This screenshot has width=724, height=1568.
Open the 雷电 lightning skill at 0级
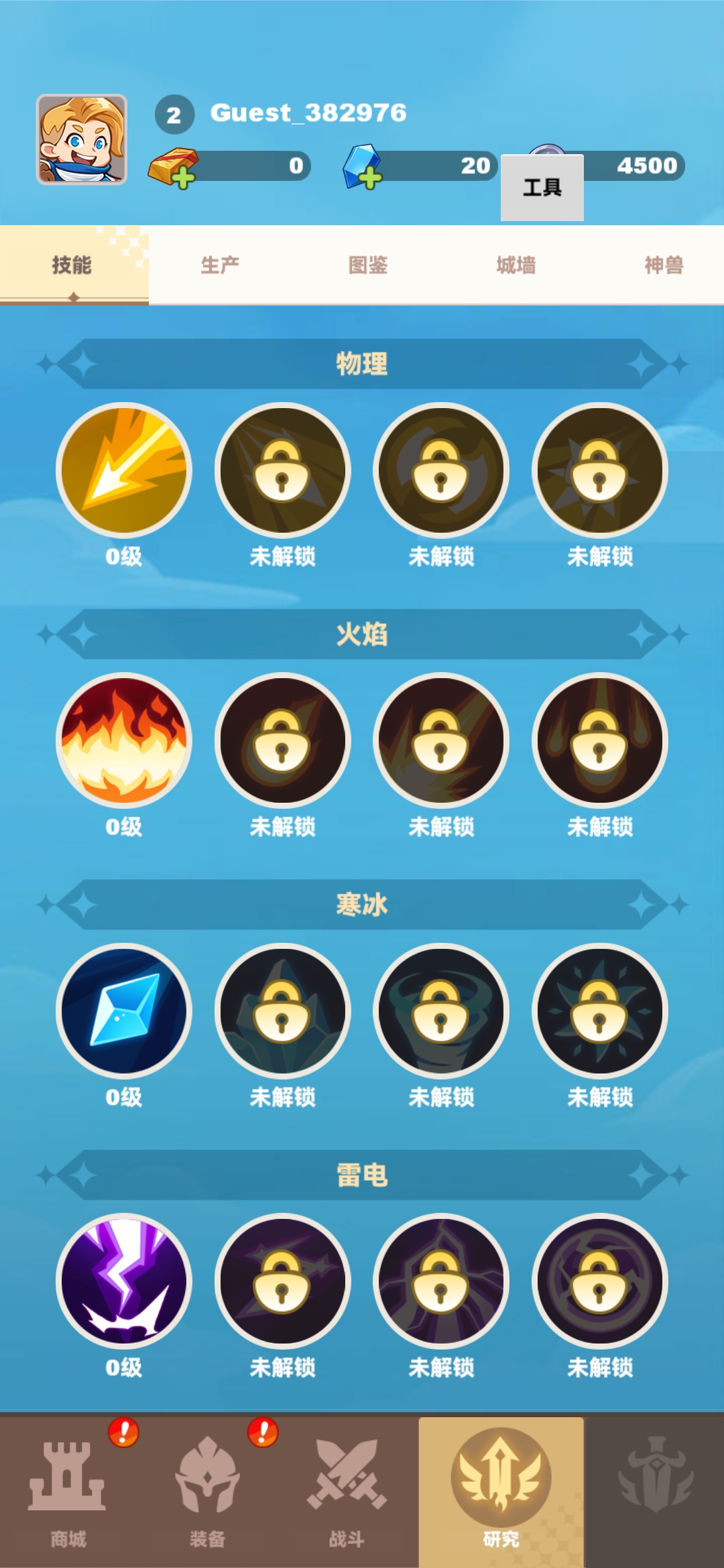124,1281
